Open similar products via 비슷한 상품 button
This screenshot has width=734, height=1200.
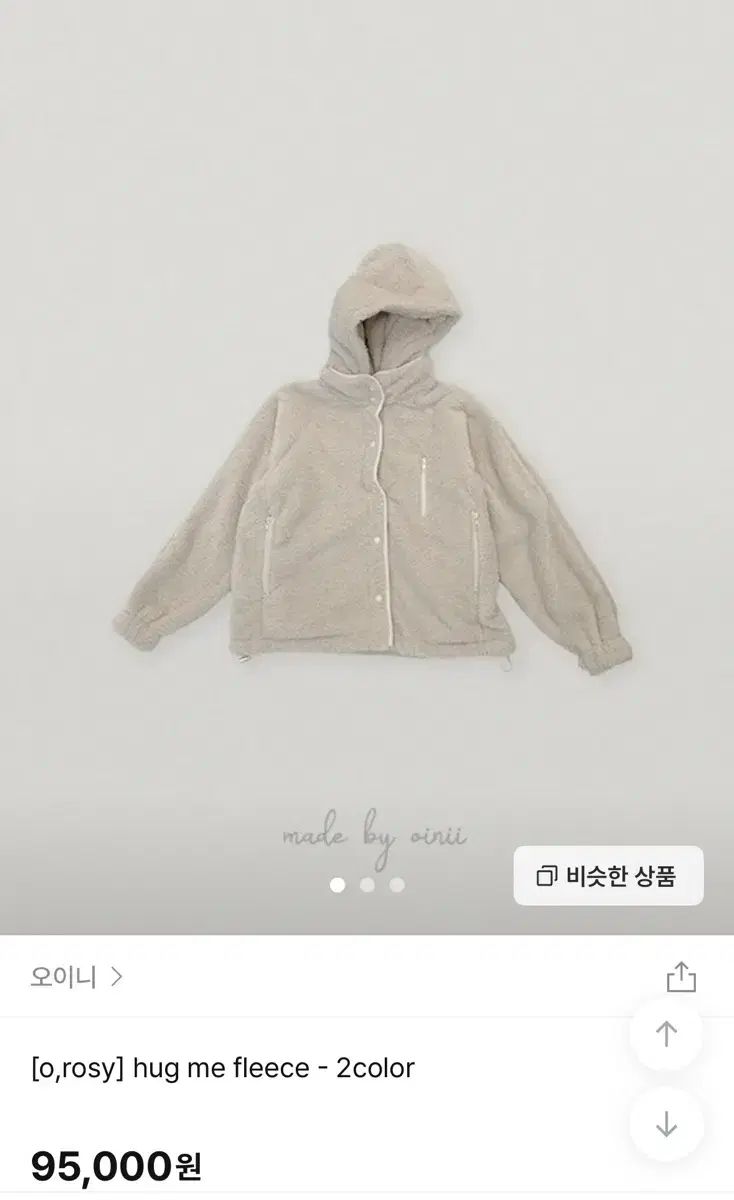(x=608, y=876)
